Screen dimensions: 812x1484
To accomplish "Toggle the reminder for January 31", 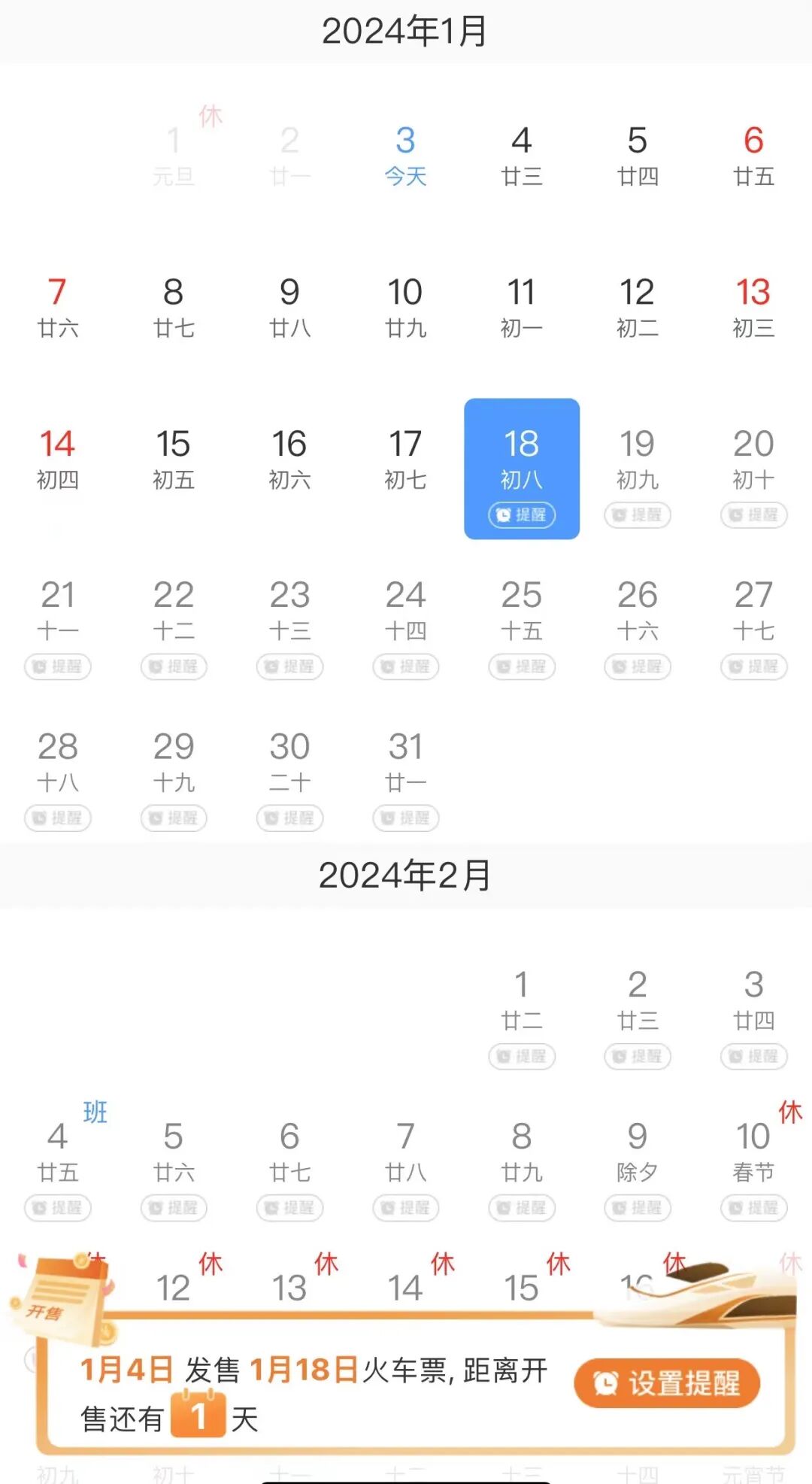I will pos(405,818).
